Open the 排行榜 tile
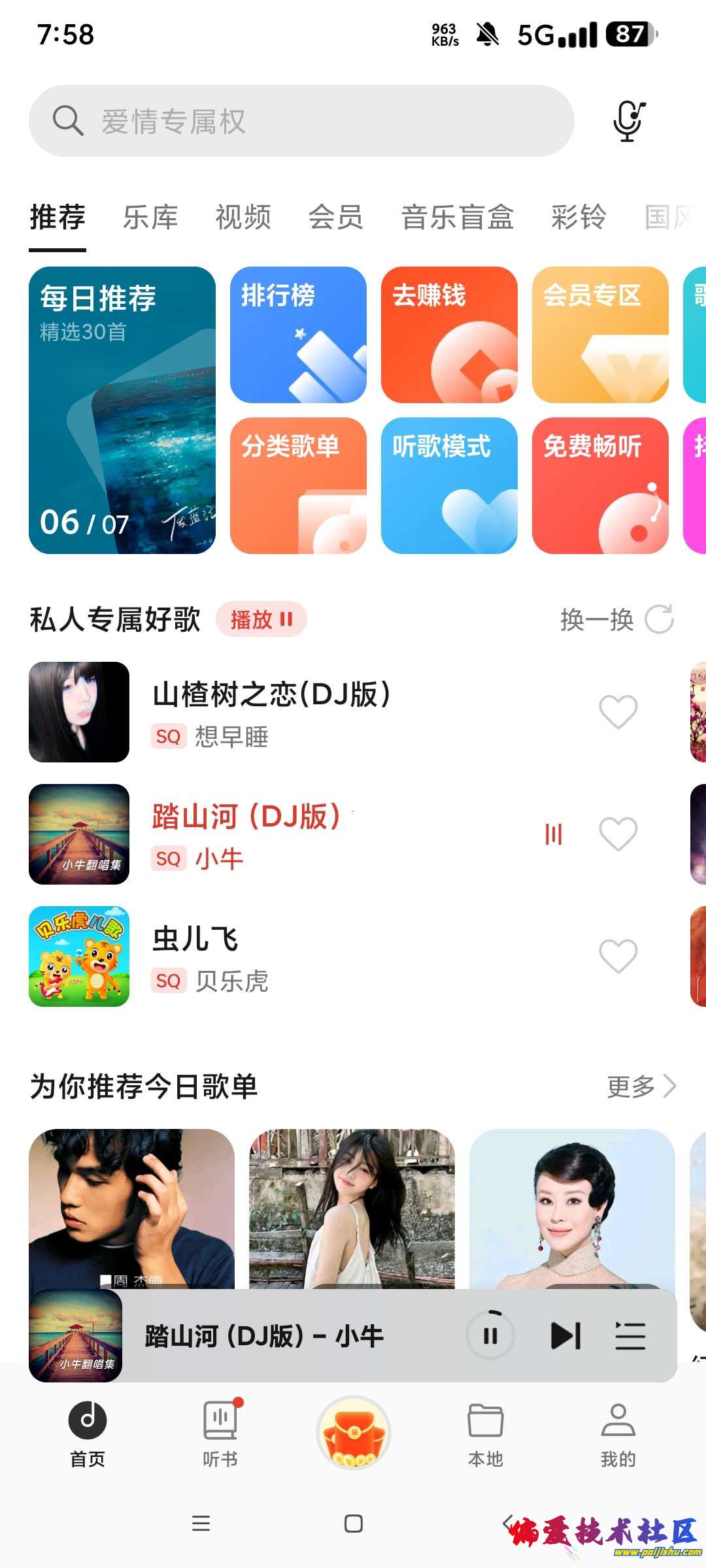The image size is (706, 1568). (298, 335)
